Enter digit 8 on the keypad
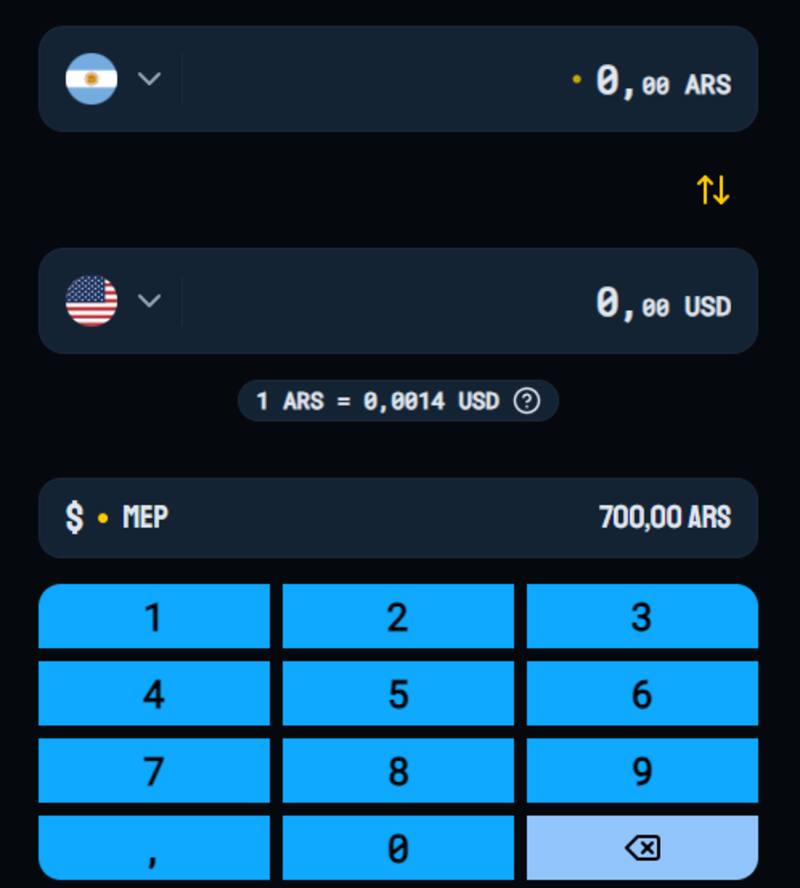Viewport: 800px width, 888px height. pyautogui.click(x=398, y=771)
